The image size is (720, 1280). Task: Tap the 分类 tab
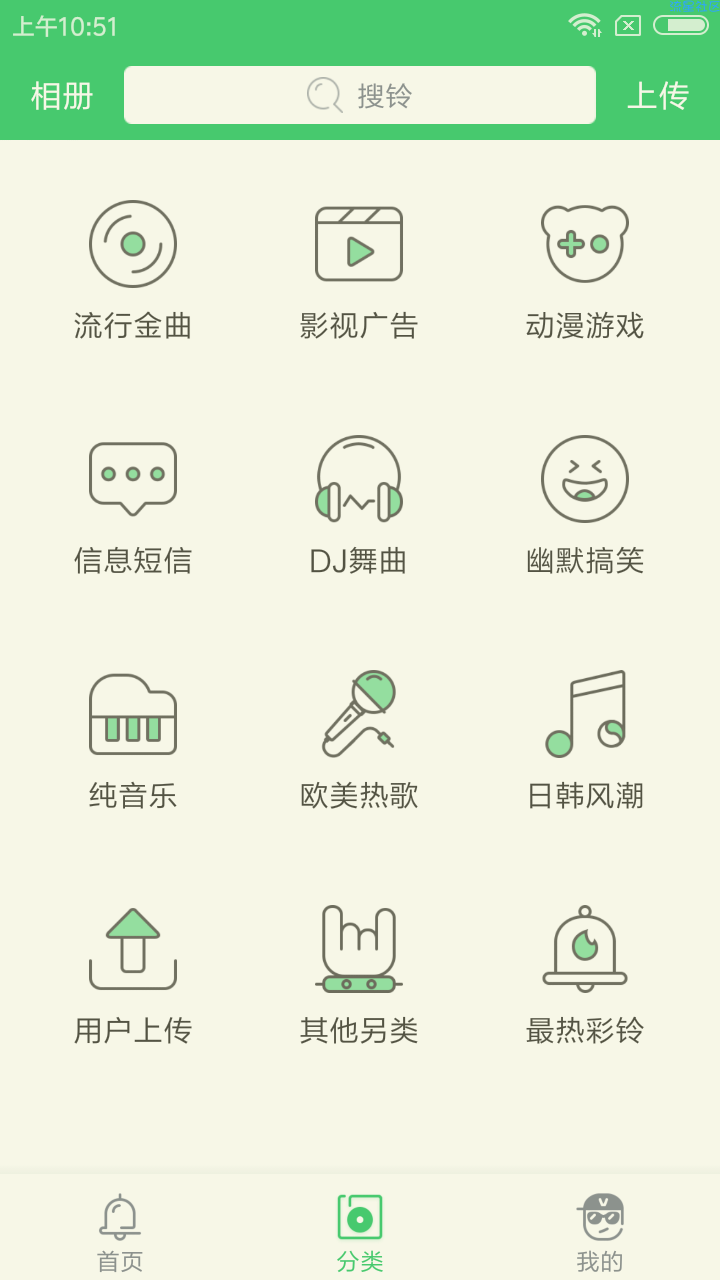(360, 1232)
